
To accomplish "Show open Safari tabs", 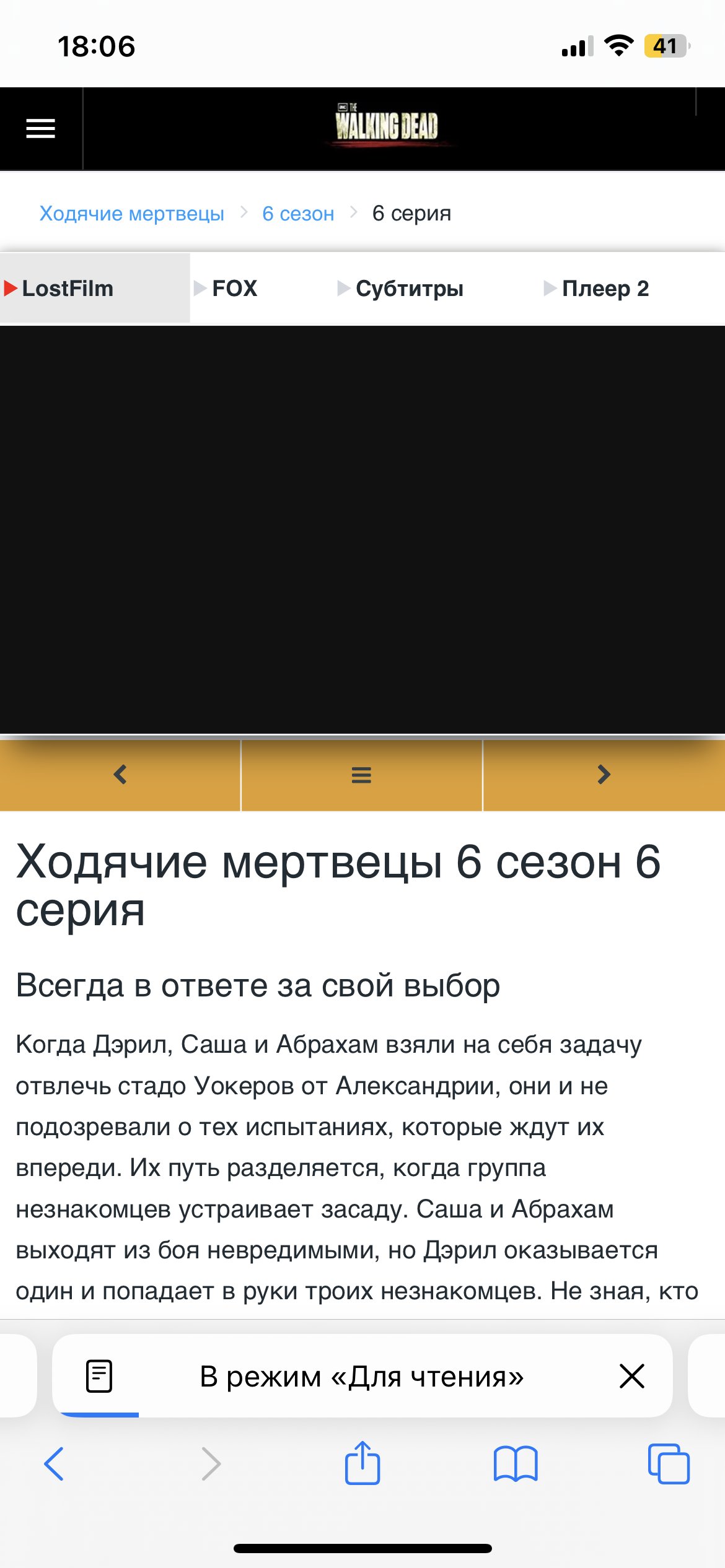I will [x=668, y=1464].
